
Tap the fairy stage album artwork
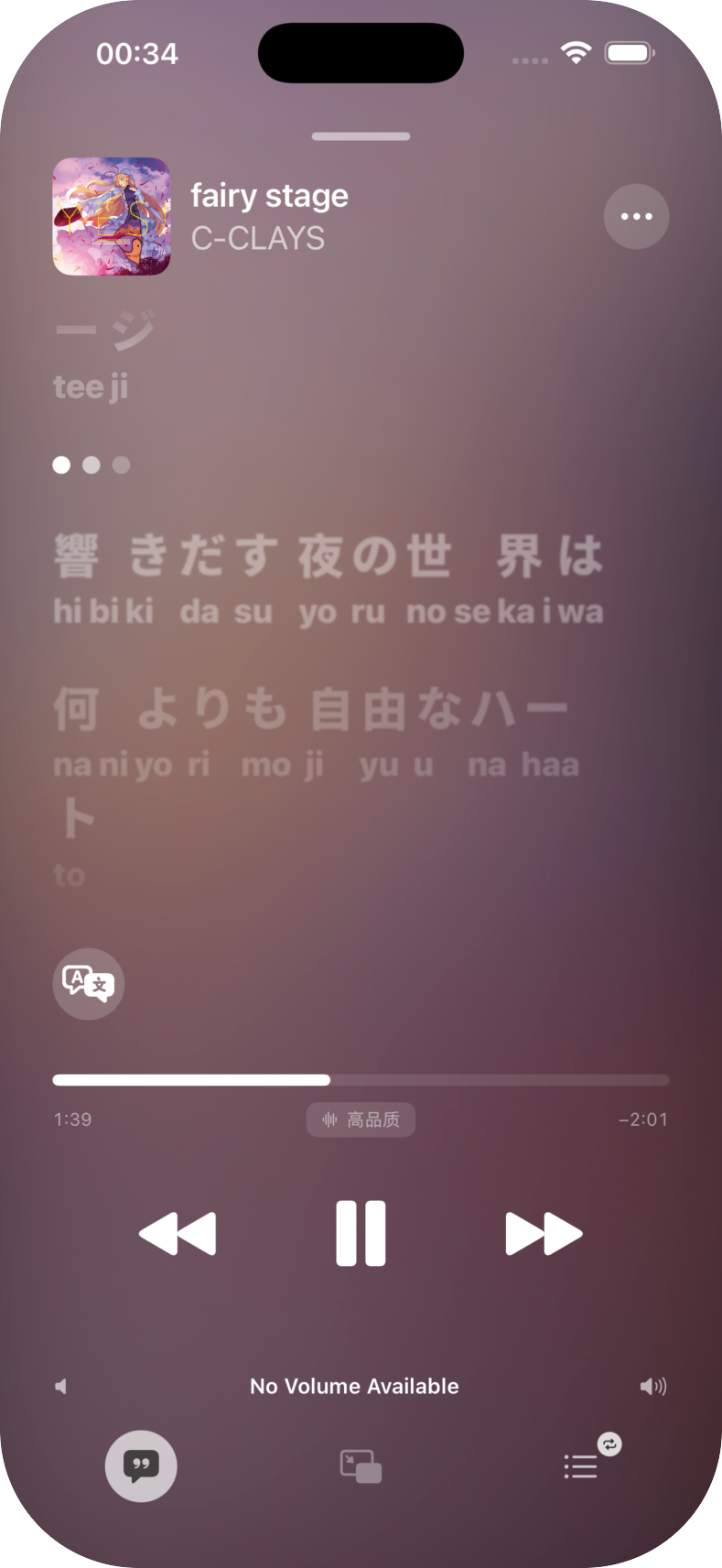pyautogui.click(x=112, y=217)
